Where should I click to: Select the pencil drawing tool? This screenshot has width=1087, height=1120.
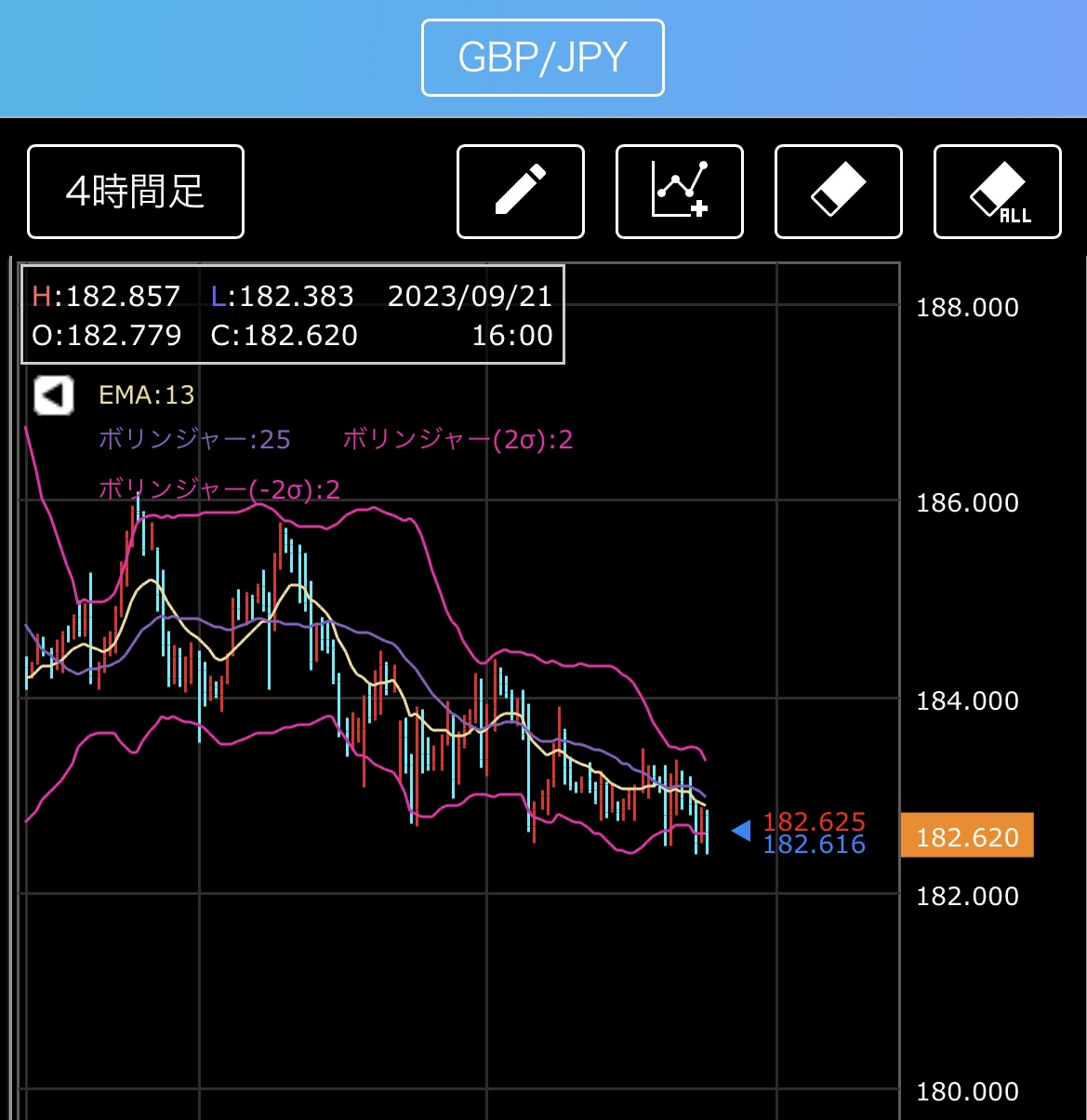pyautogui.click(x=521, y=192)
